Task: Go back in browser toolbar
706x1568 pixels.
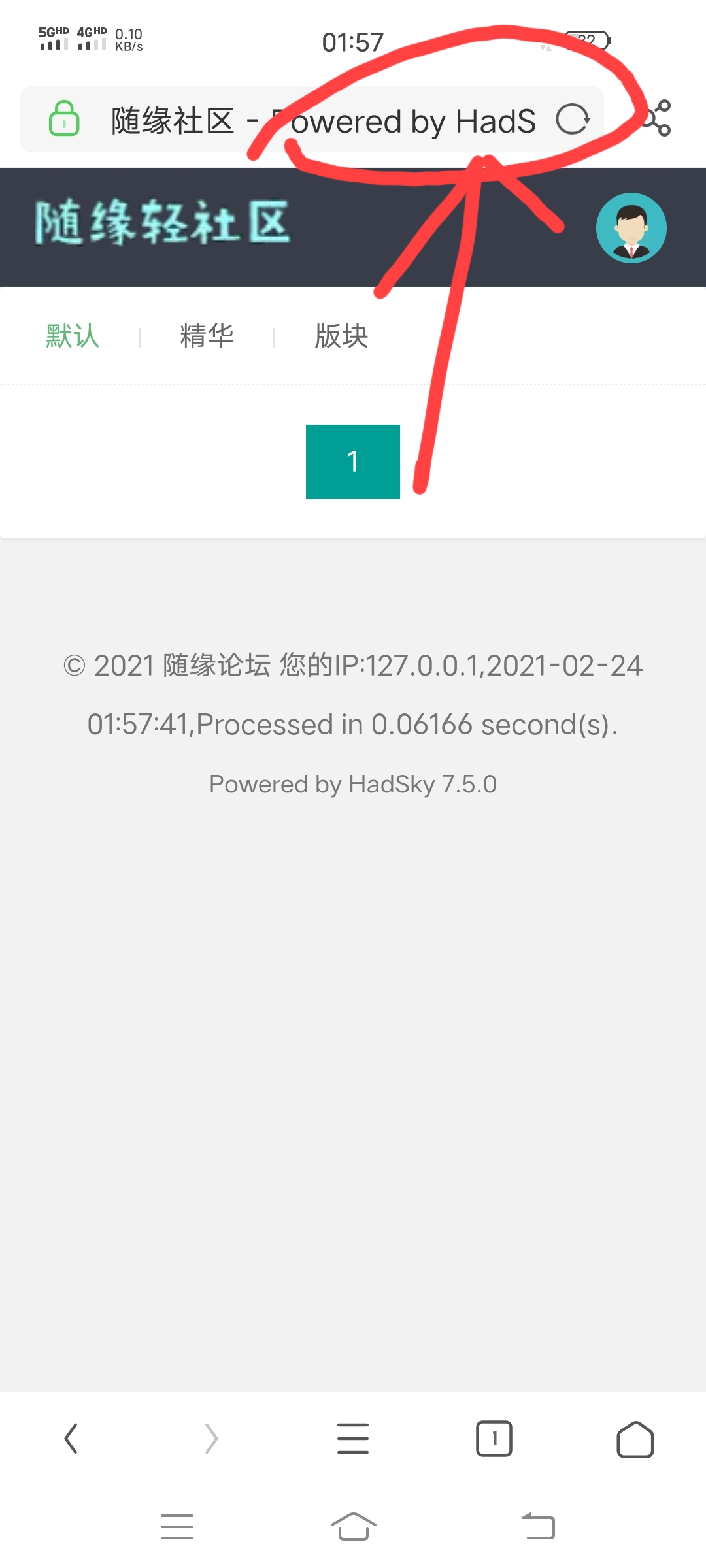Action: (71, 1439)
